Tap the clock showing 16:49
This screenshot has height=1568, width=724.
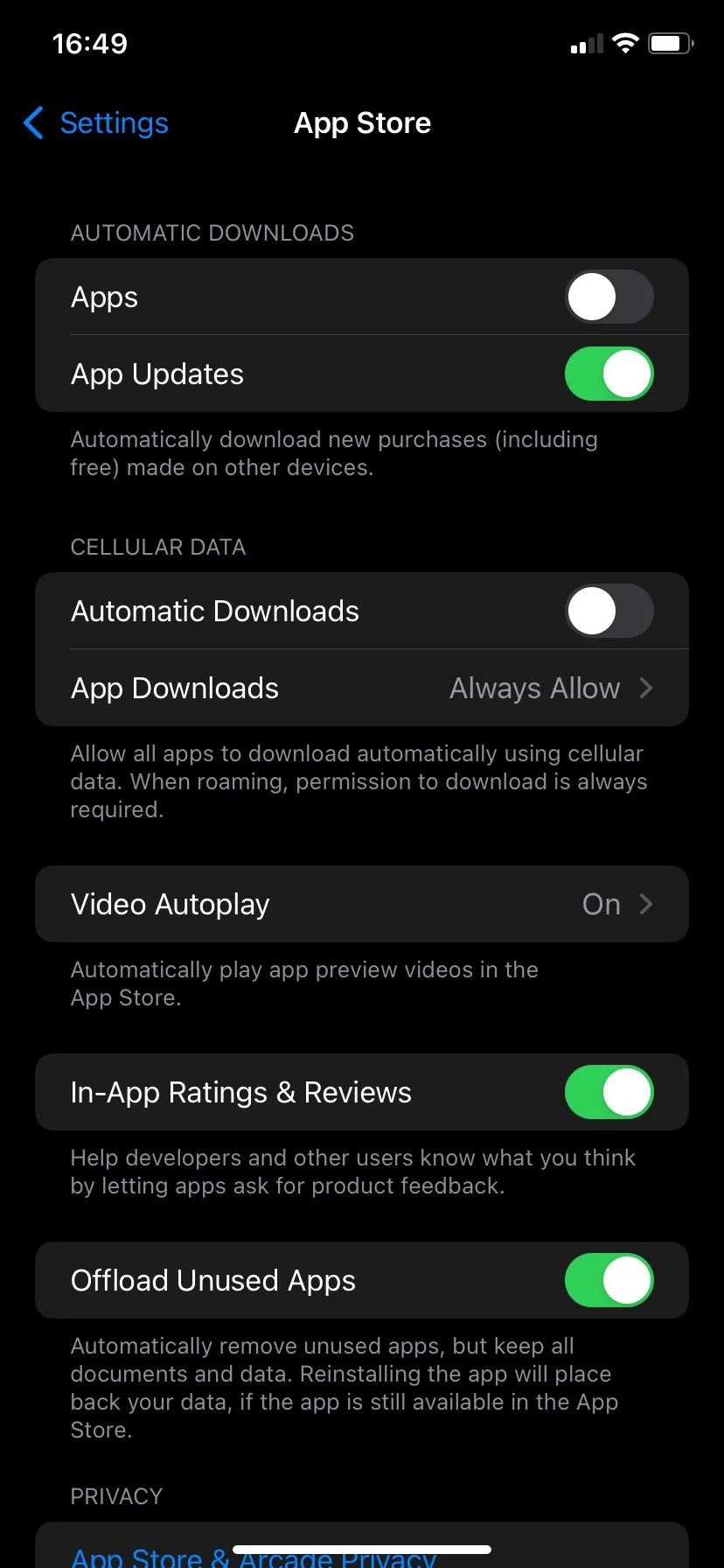tap(92, 43)
